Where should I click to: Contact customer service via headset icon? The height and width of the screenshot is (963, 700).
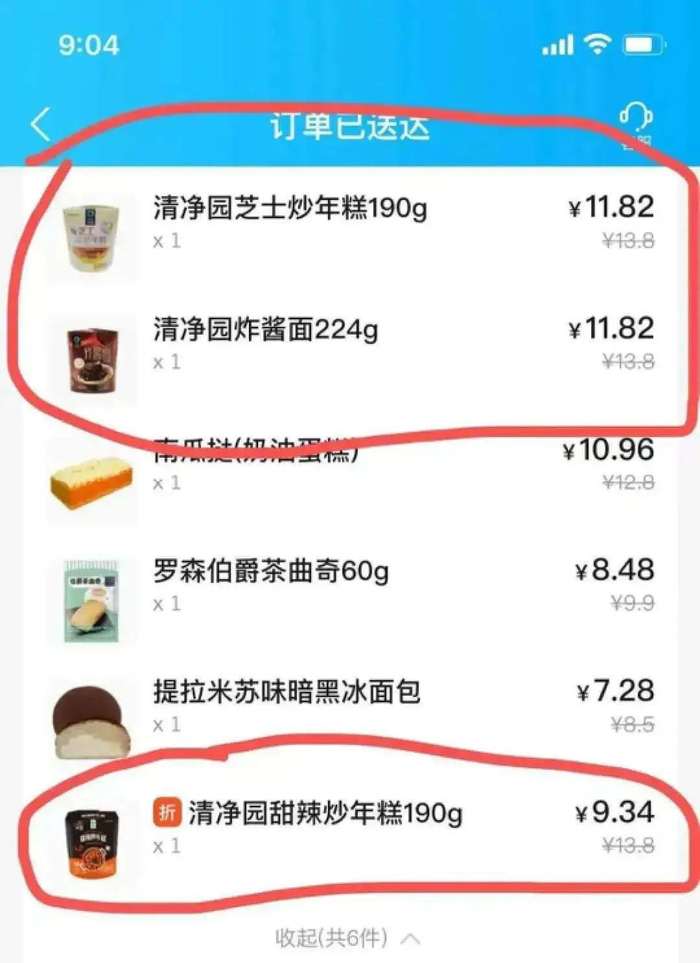point(635,124)
